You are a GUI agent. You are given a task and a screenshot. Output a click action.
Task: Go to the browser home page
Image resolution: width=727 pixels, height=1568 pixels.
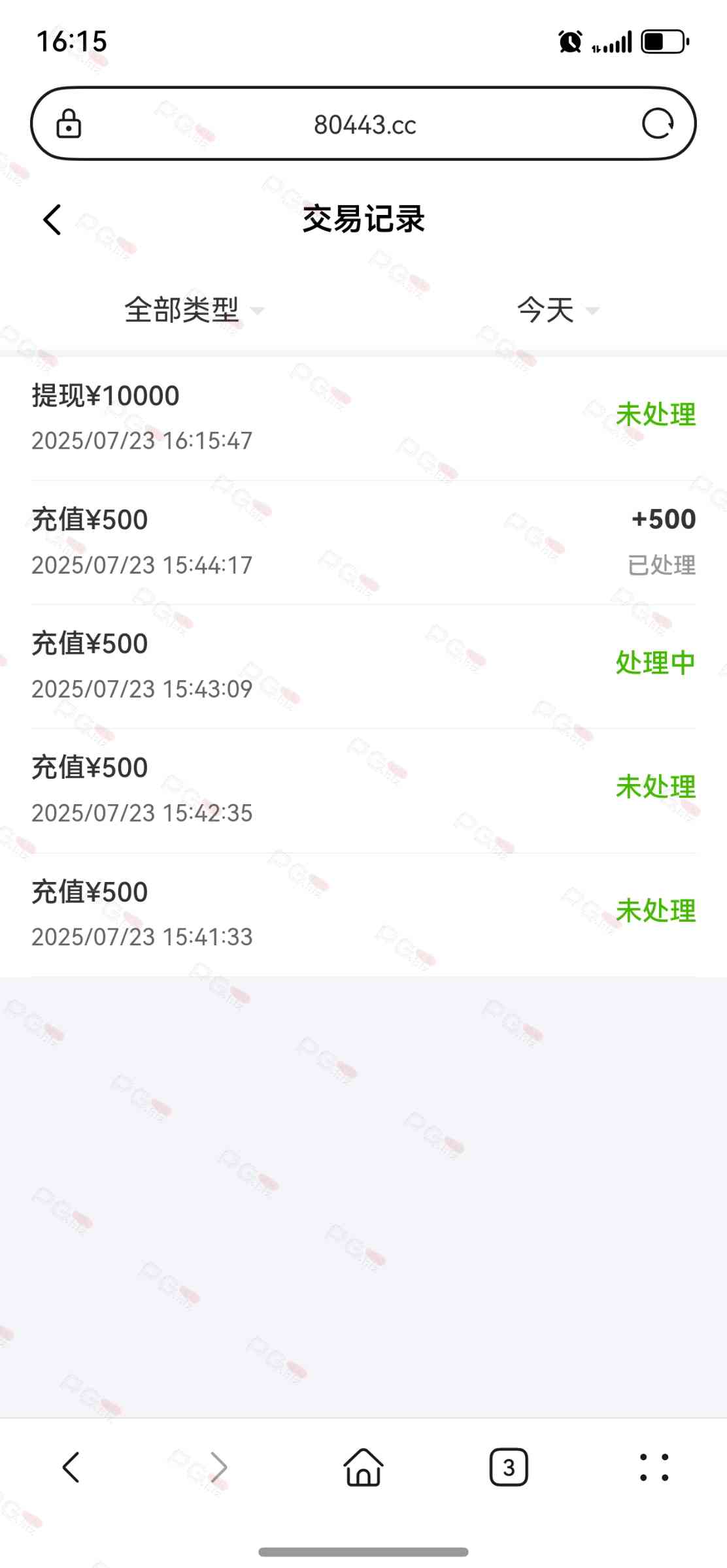pos(363,1467)
